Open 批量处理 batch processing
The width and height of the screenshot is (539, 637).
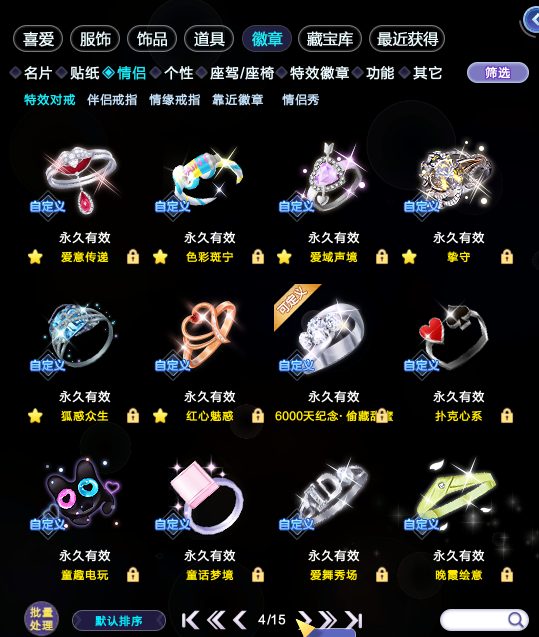(41, 619)
